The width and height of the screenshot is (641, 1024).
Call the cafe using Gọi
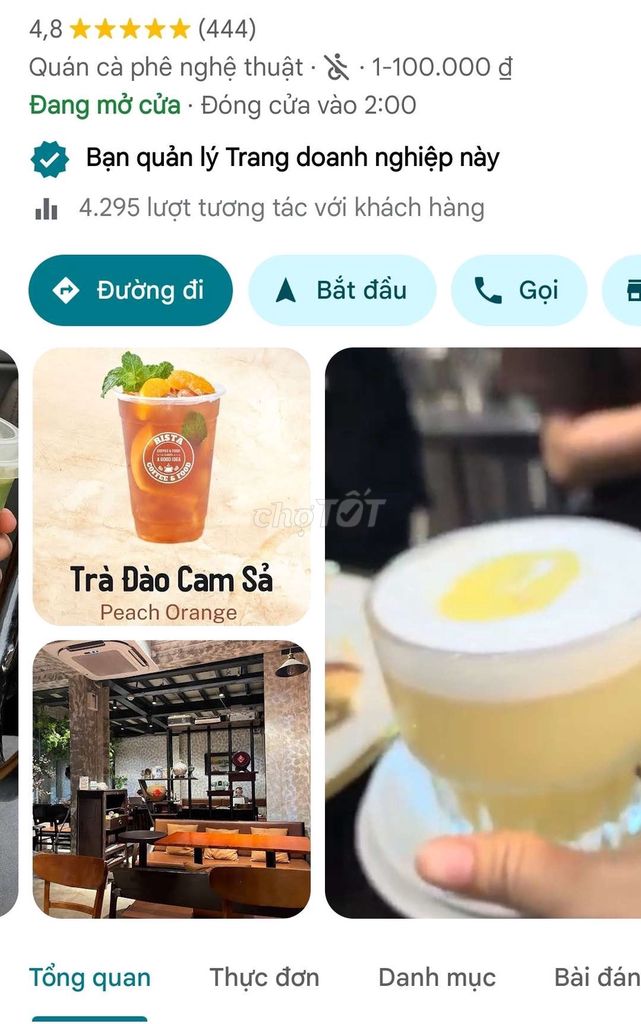pos(518,291)
